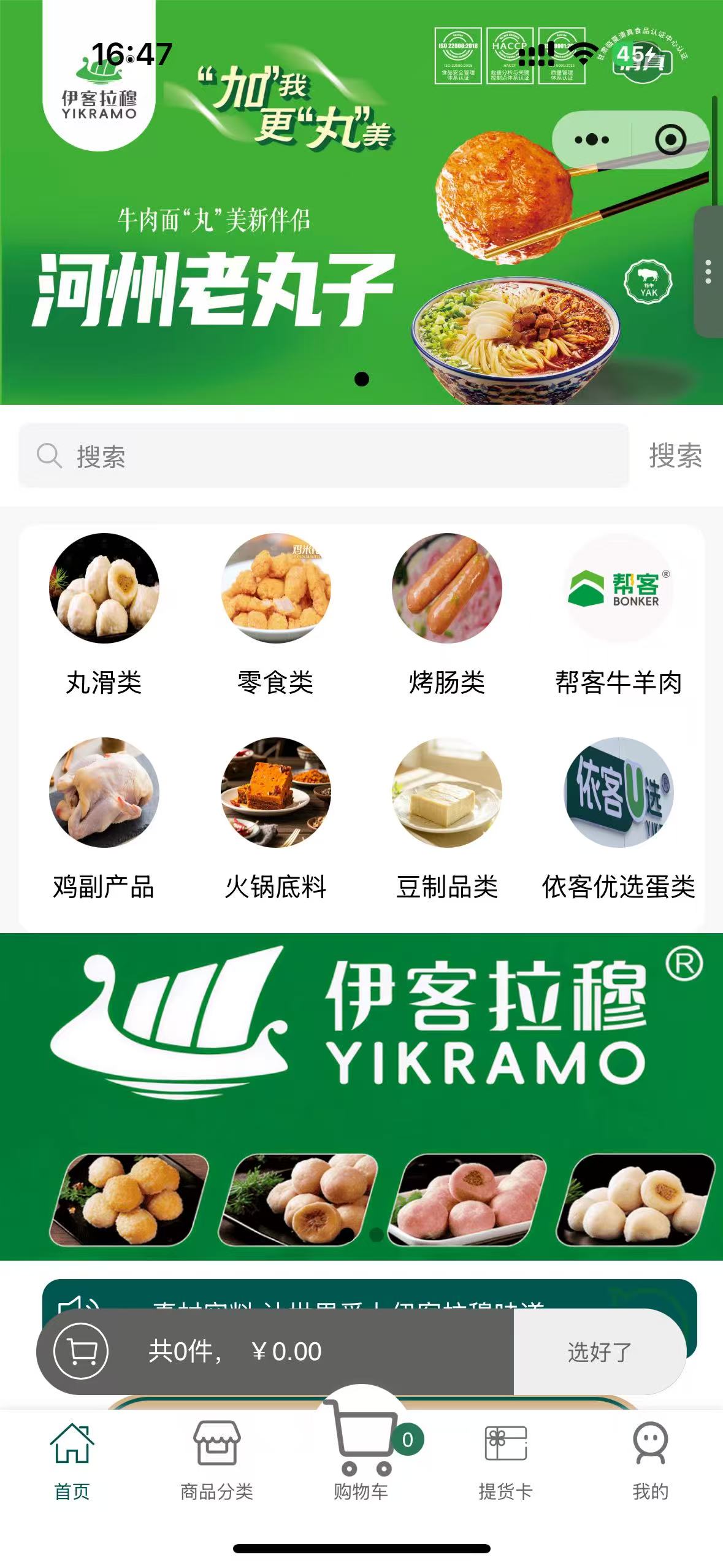
Task: Browse the 豆制品类 category
Action: pos(447,818)
